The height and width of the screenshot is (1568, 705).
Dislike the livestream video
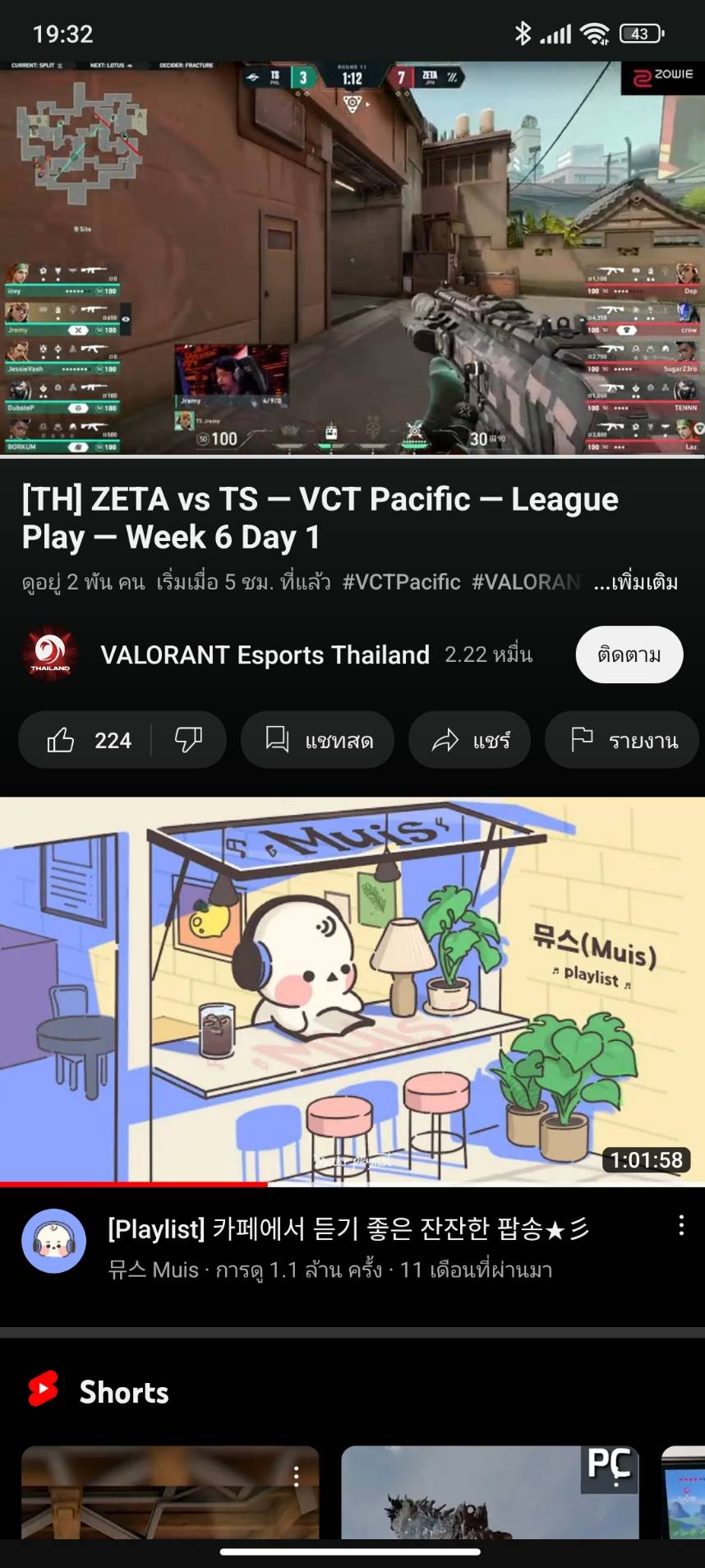(188, 741)
